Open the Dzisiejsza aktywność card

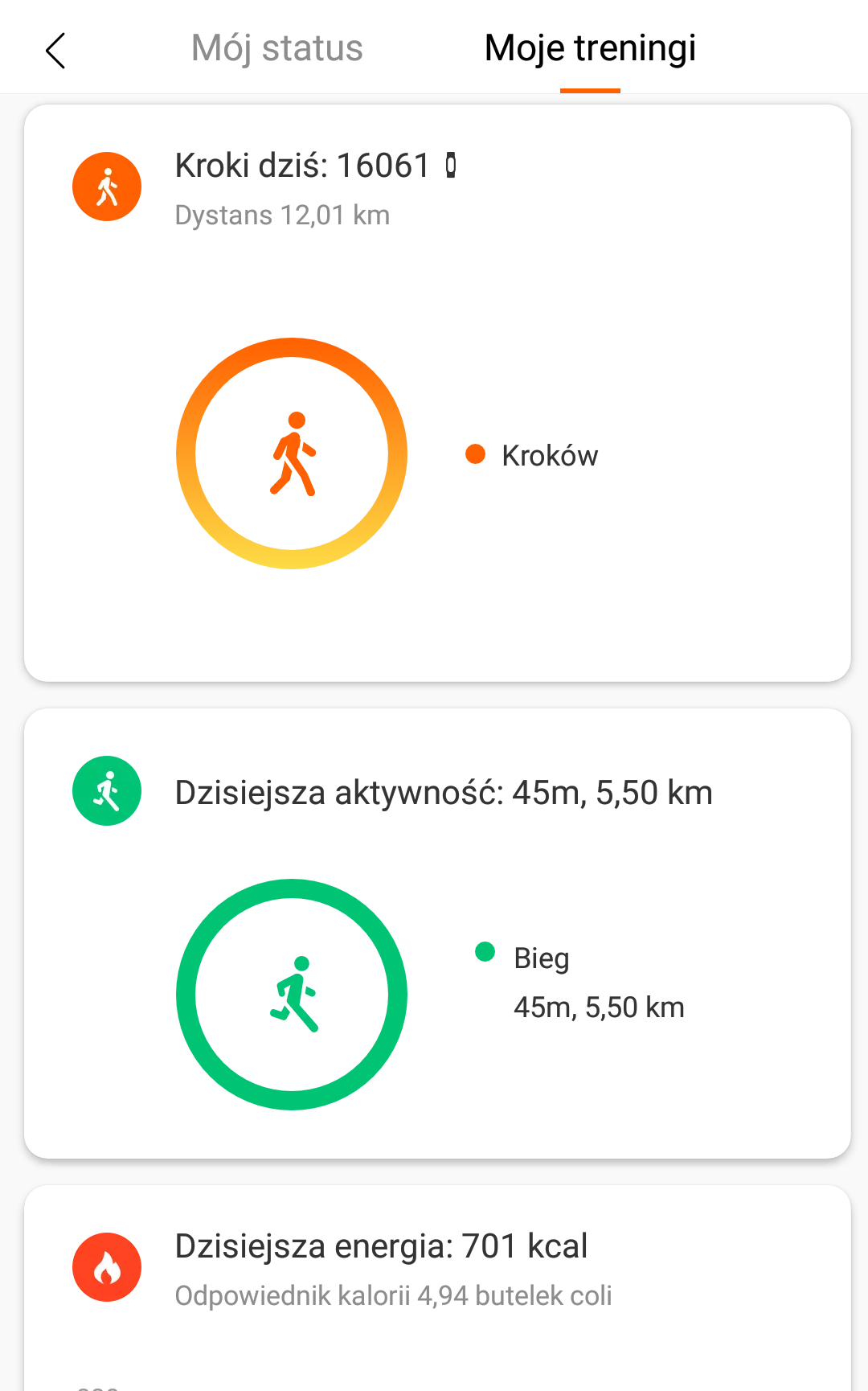437,933
